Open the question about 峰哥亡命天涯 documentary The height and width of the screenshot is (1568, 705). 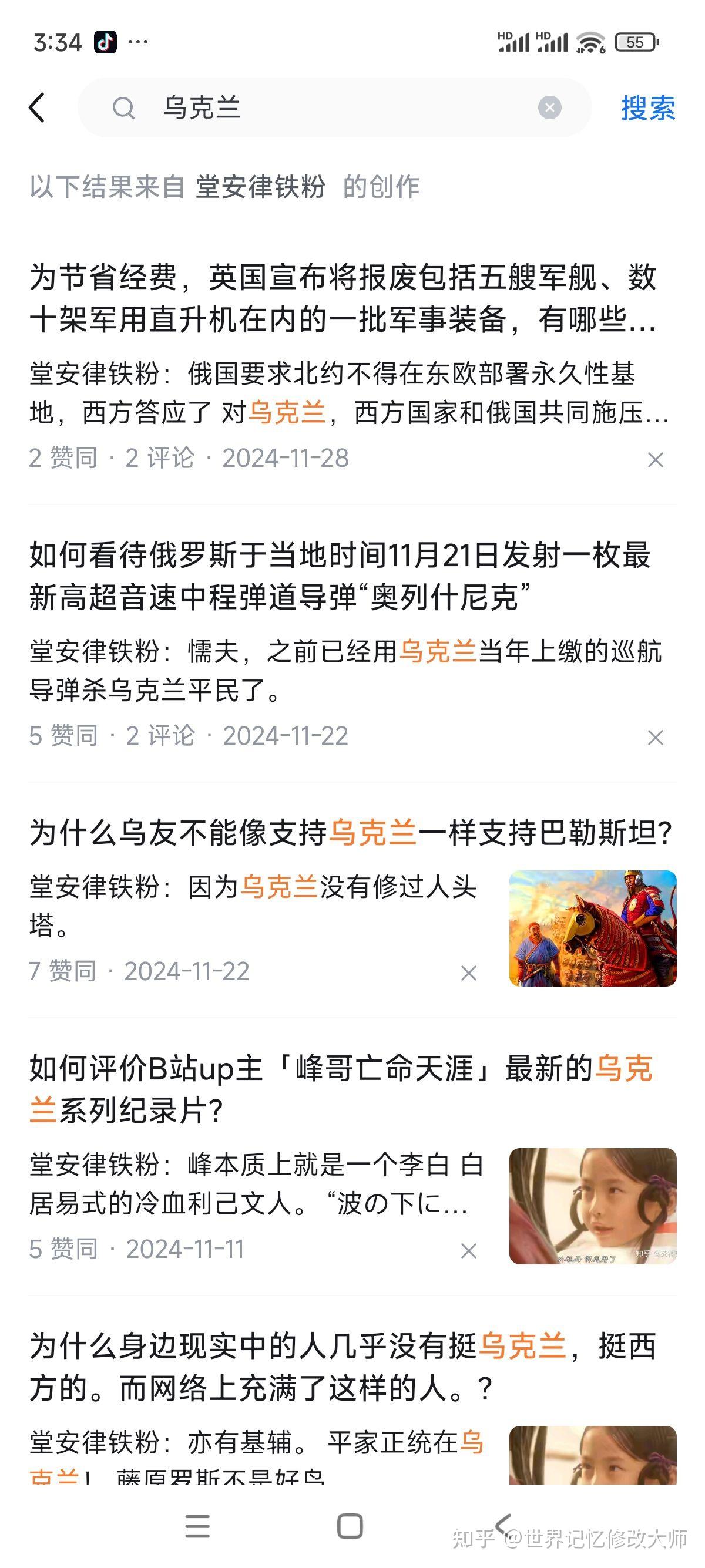341,1089
